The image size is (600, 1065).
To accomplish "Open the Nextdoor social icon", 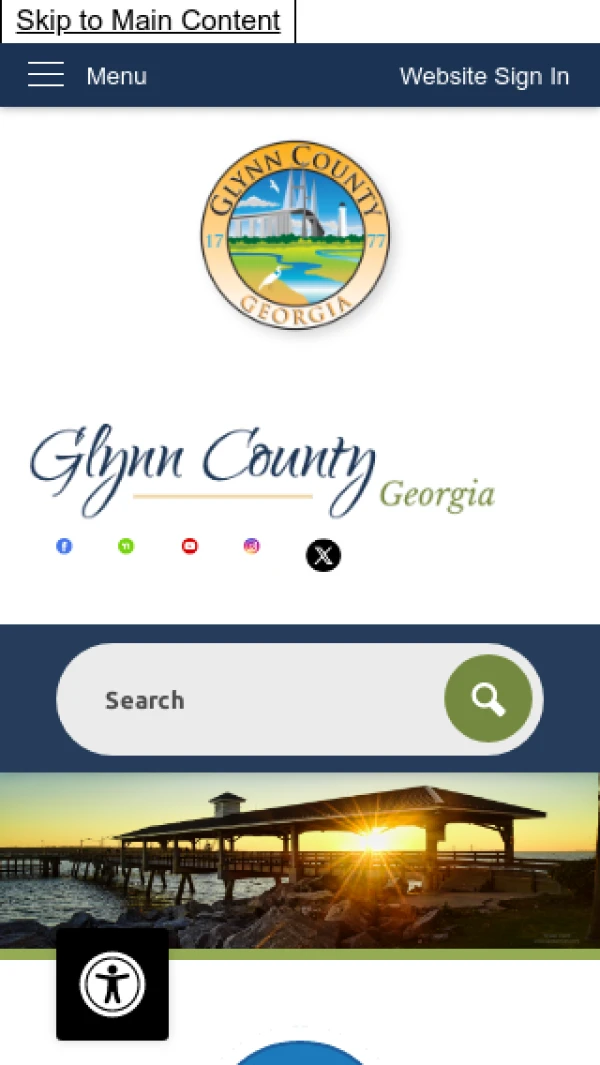I will [x=126, y=546].
